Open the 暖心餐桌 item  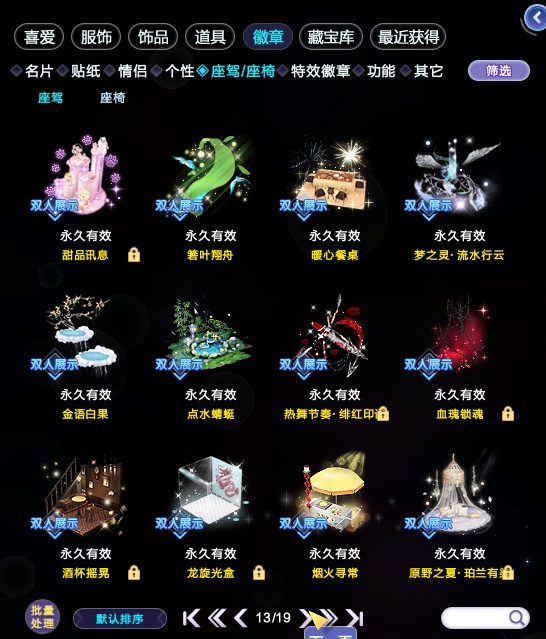coord(335,198)
